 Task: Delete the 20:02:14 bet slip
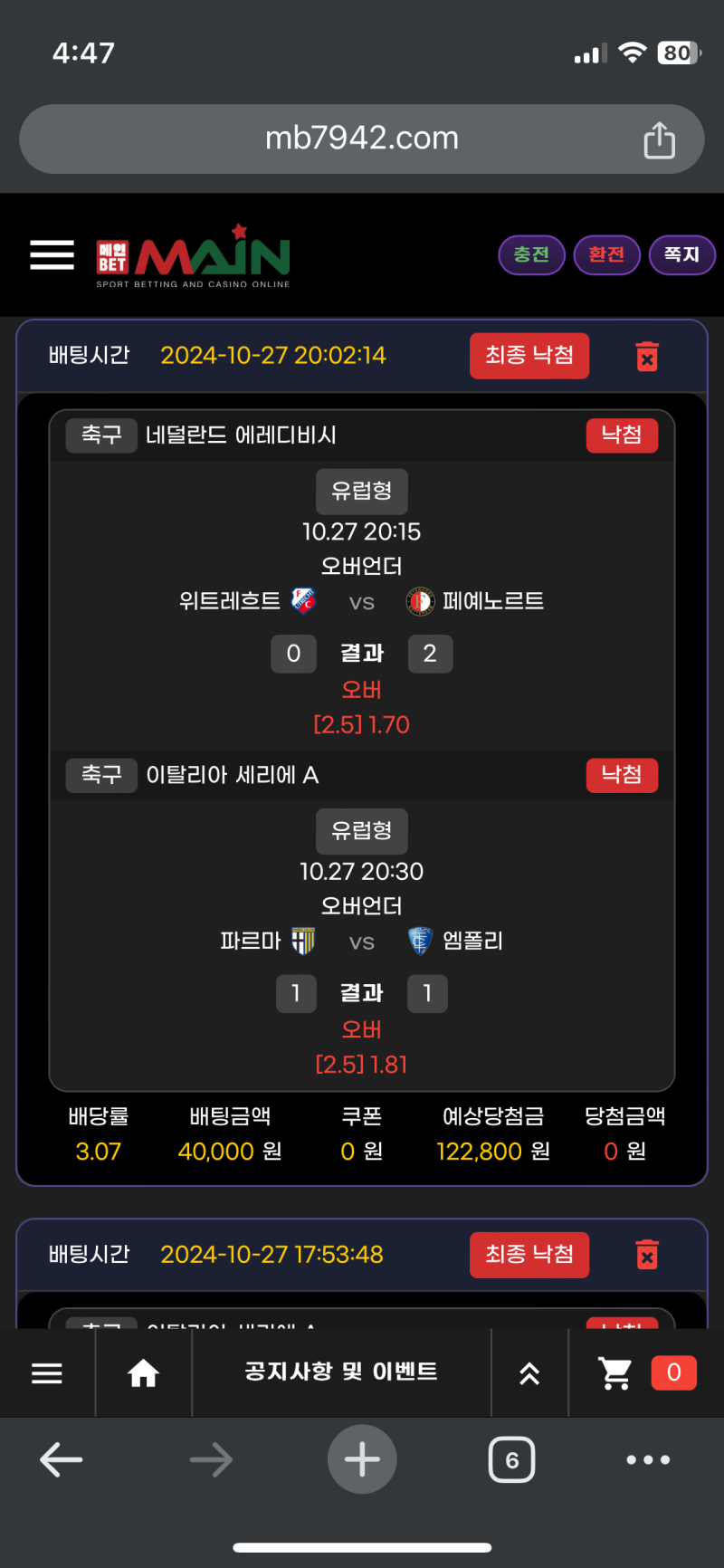[647, 356]
